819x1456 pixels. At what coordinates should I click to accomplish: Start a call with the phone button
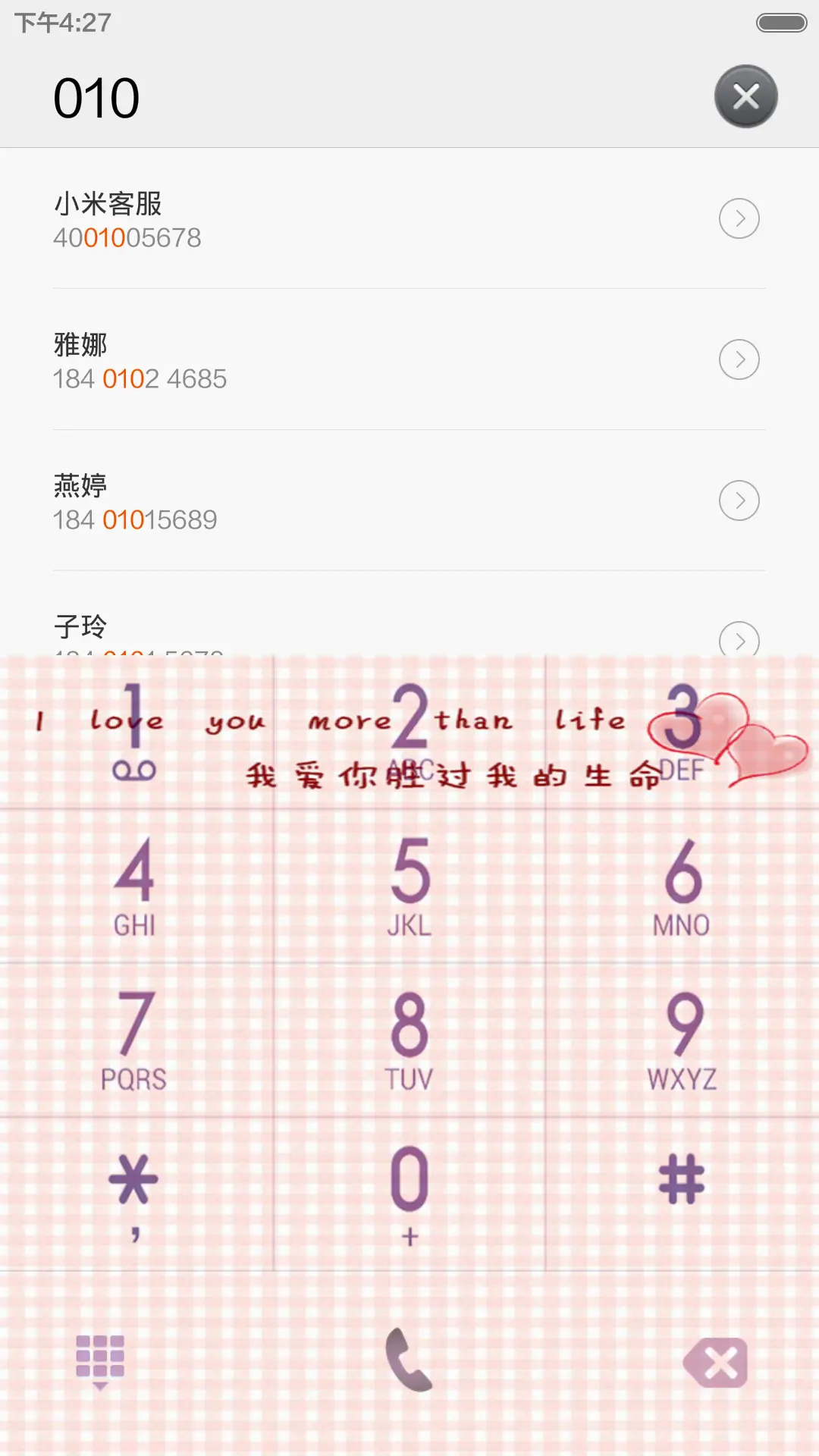pos(409,1361)
